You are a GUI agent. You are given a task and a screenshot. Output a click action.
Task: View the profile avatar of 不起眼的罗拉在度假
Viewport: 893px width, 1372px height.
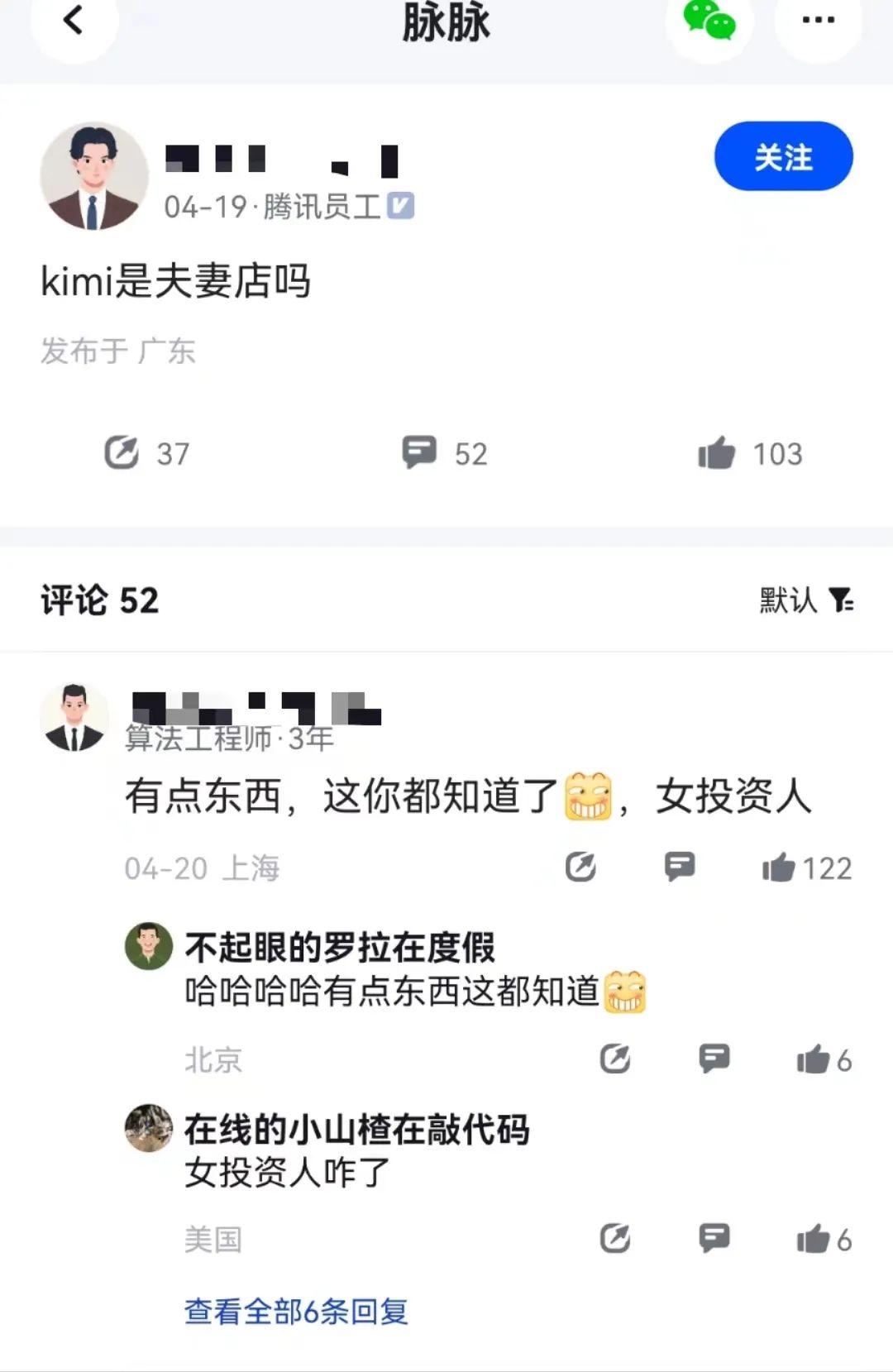[x=149, y=946]
